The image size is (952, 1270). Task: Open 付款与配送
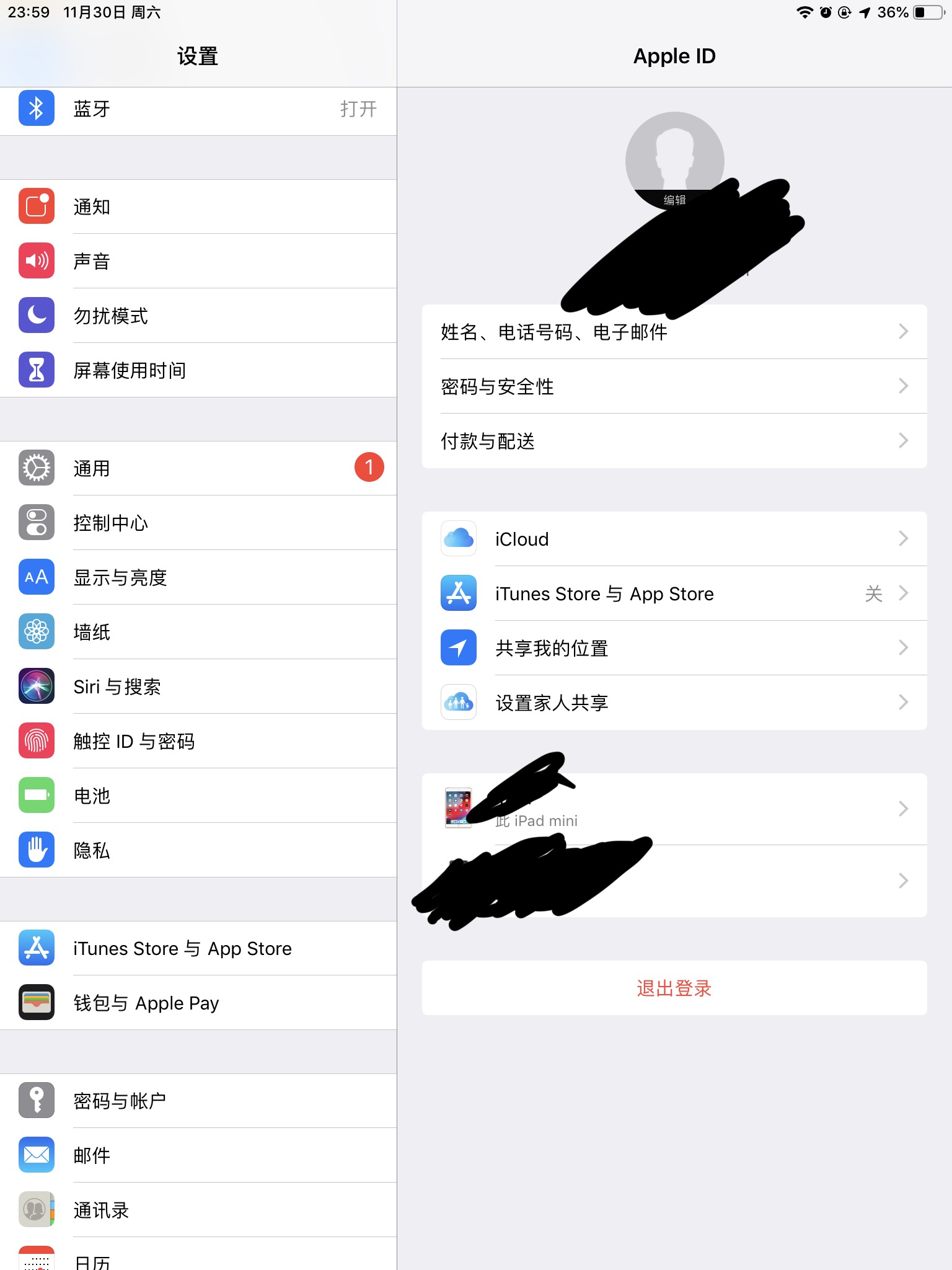(x=674, y=441)
